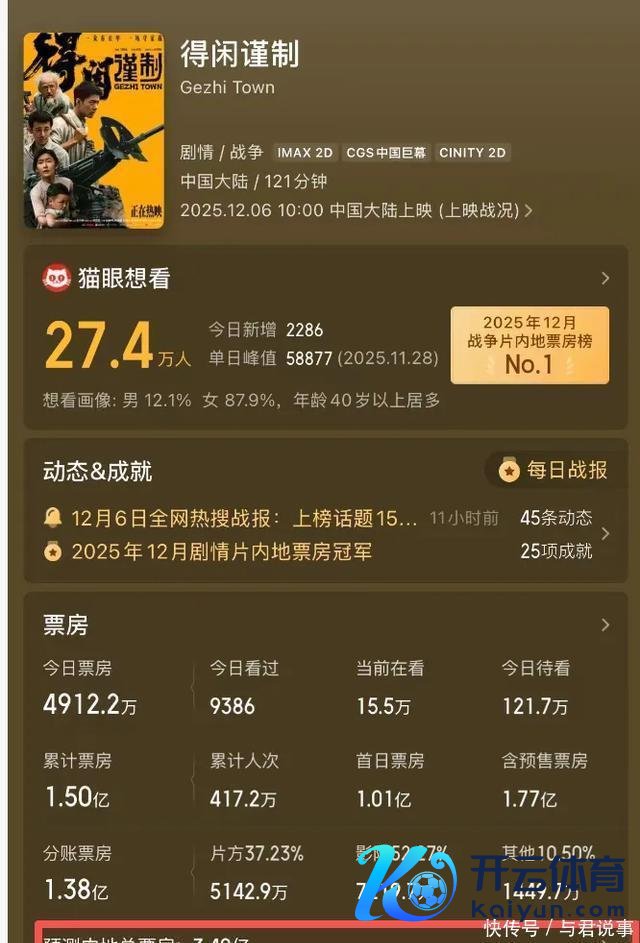Expand the 猫眼想看 section chevron
The image size is (640, 943).
[605, 279]
